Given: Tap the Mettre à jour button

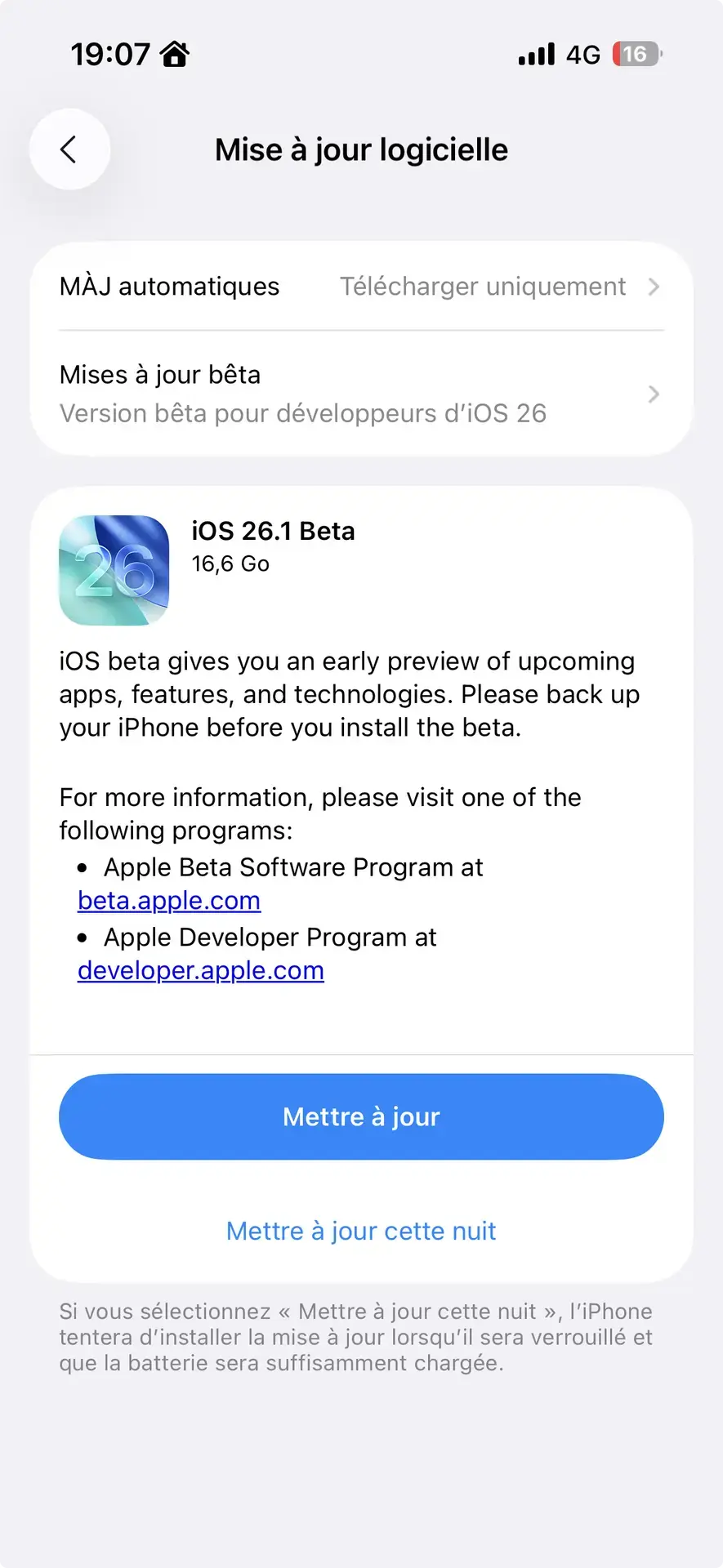Looking at the screenshot, I should (360, 1116).
